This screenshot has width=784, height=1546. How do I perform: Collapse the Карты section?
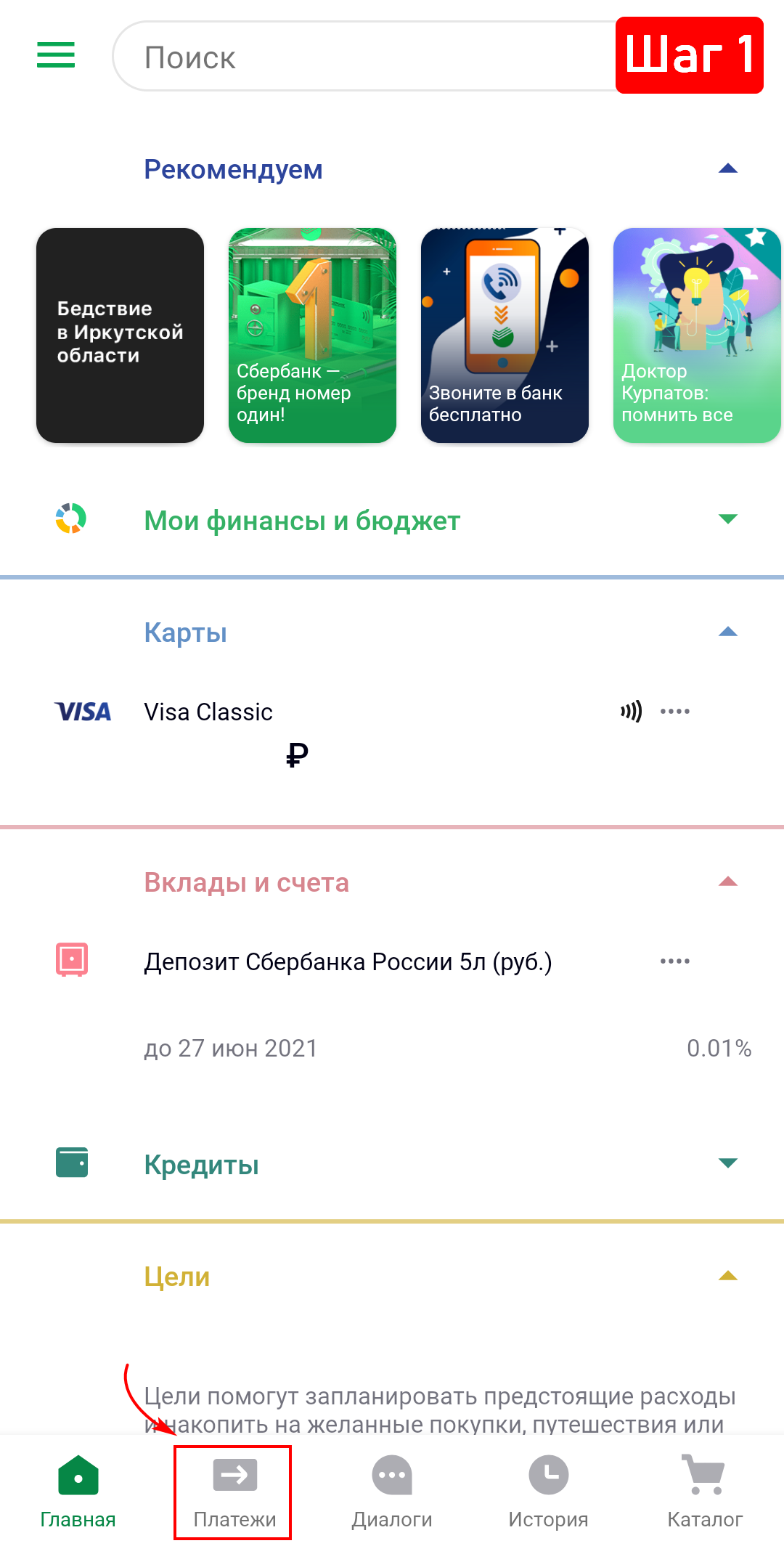pyautogui.click(x=727, y=632)
